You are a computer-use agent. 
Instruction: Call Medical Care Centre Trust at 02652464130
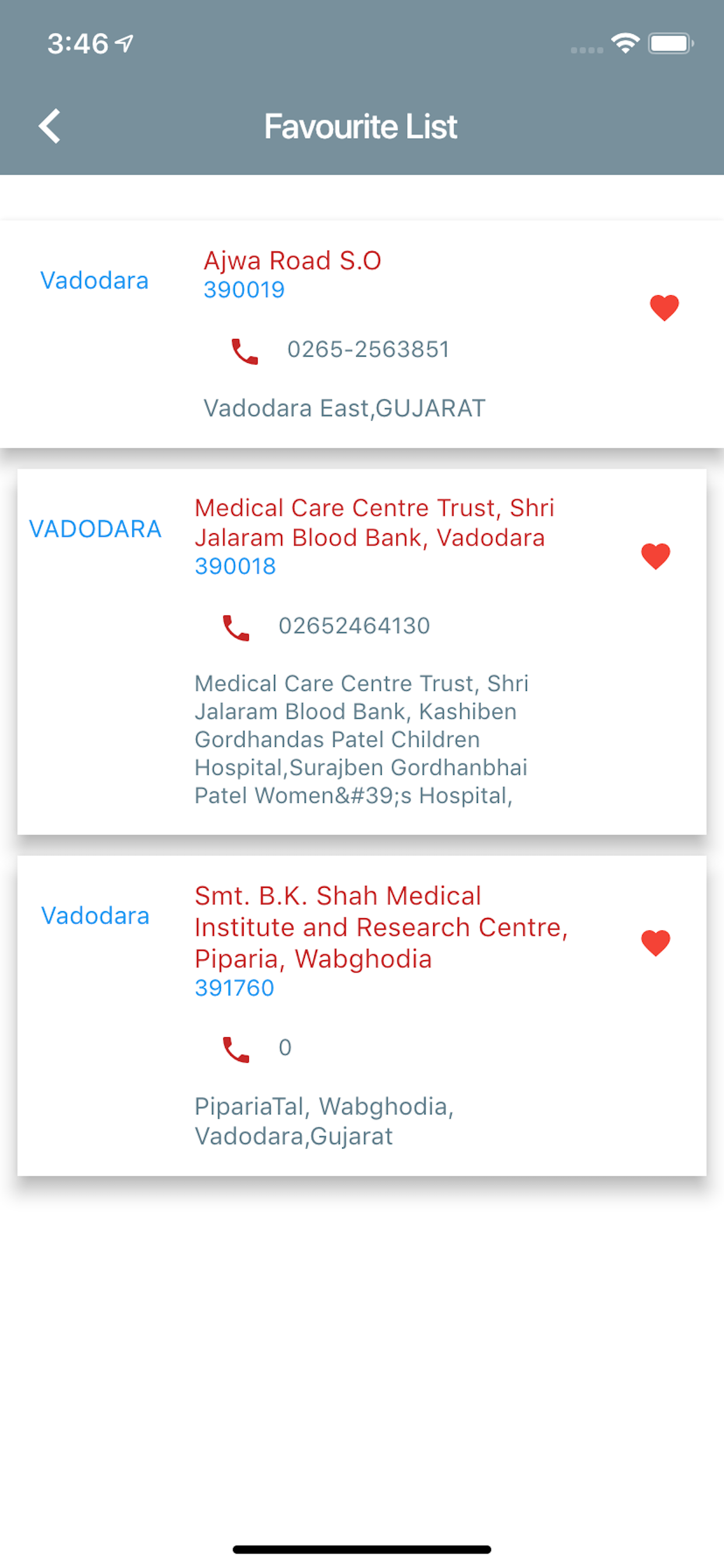(236, 628)
